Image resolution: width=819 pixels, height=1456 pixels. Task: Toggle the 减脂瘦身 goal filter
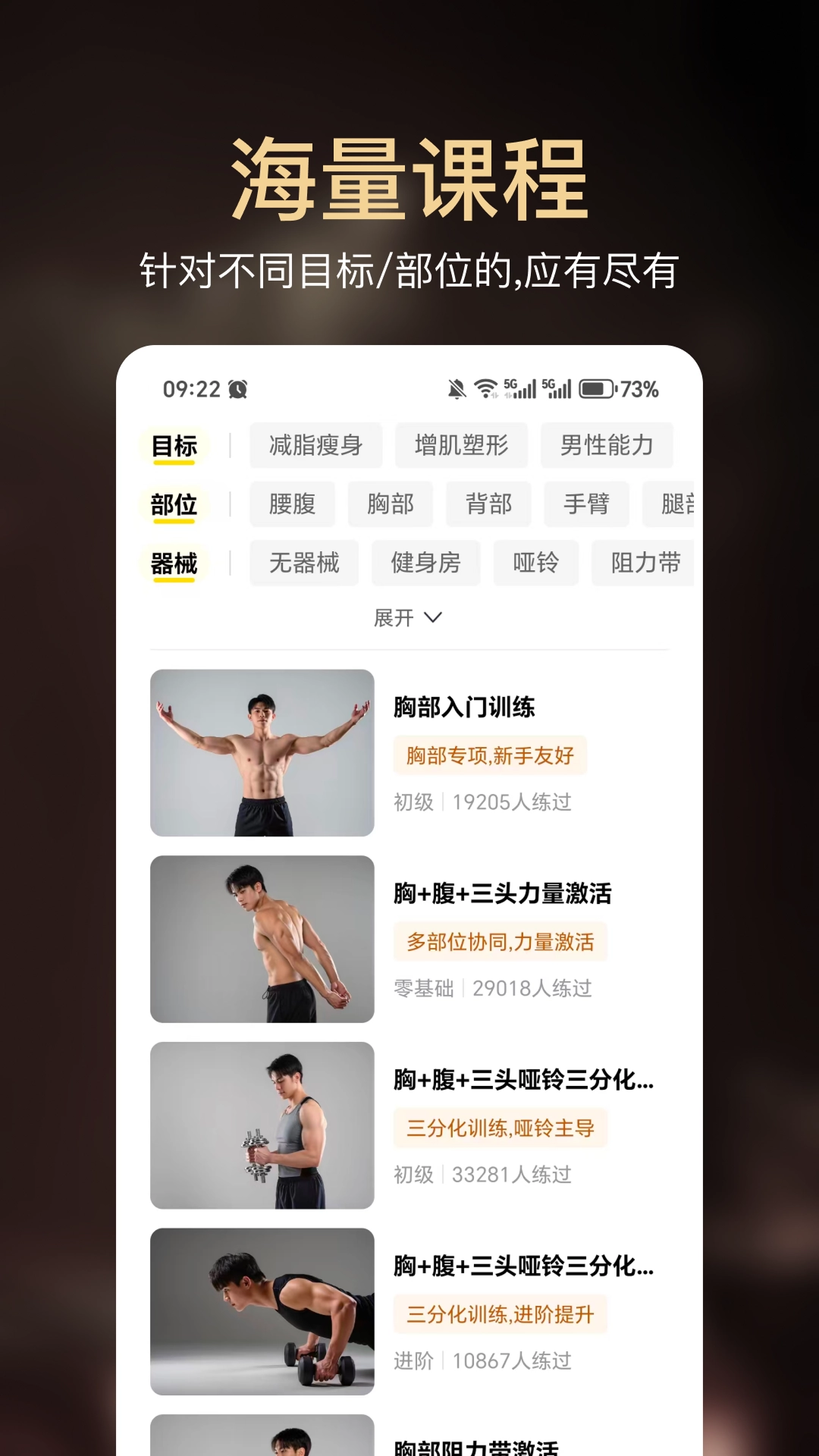click(x=315, y=446)
